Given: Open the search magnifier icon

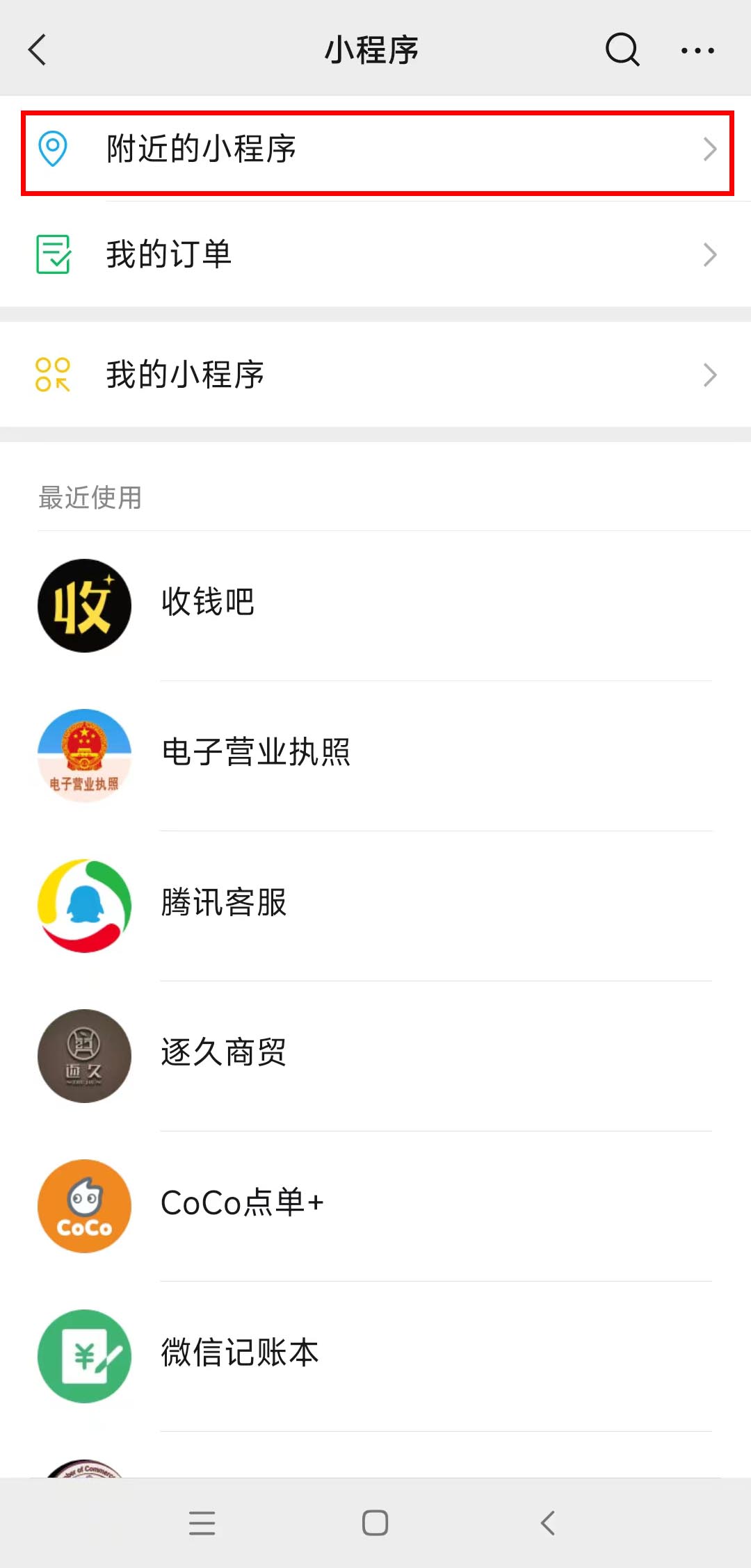Looking at the screenshot, I should click(622, 50).
